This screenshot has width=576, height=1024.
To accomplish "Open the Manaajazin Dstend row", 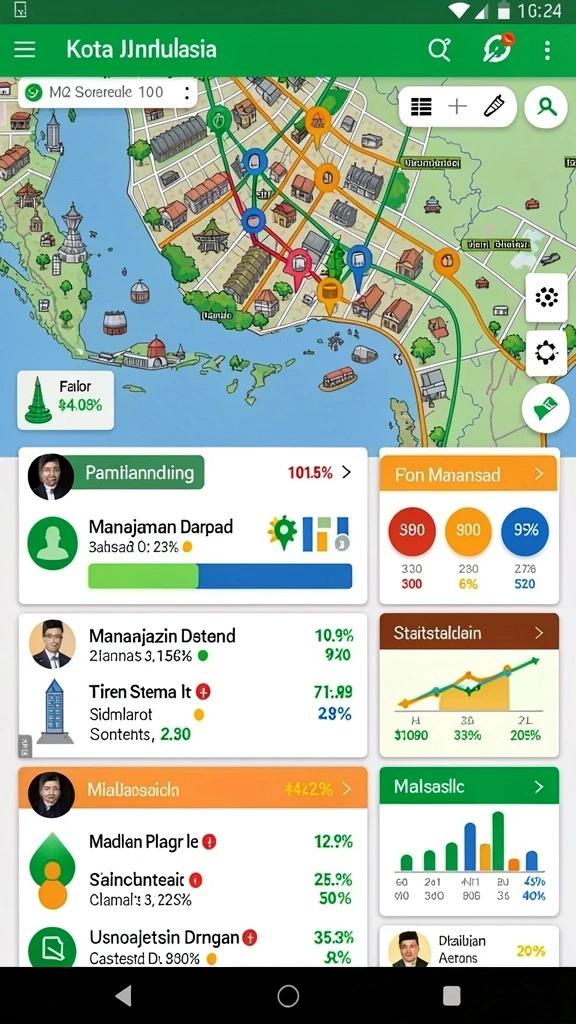I will (x=193, y=645).
